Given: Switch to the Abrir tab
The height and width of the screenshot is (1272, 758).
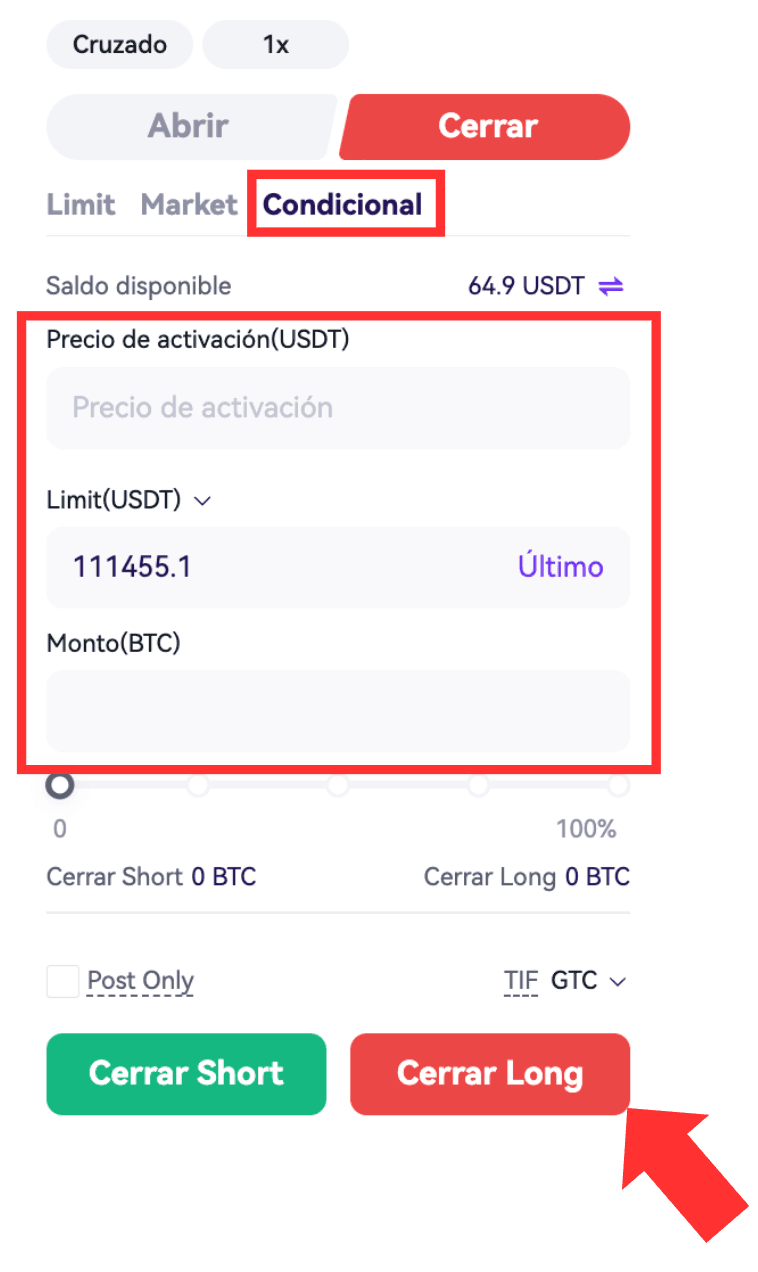Looking at the screenshot, I should coord(188,127).
